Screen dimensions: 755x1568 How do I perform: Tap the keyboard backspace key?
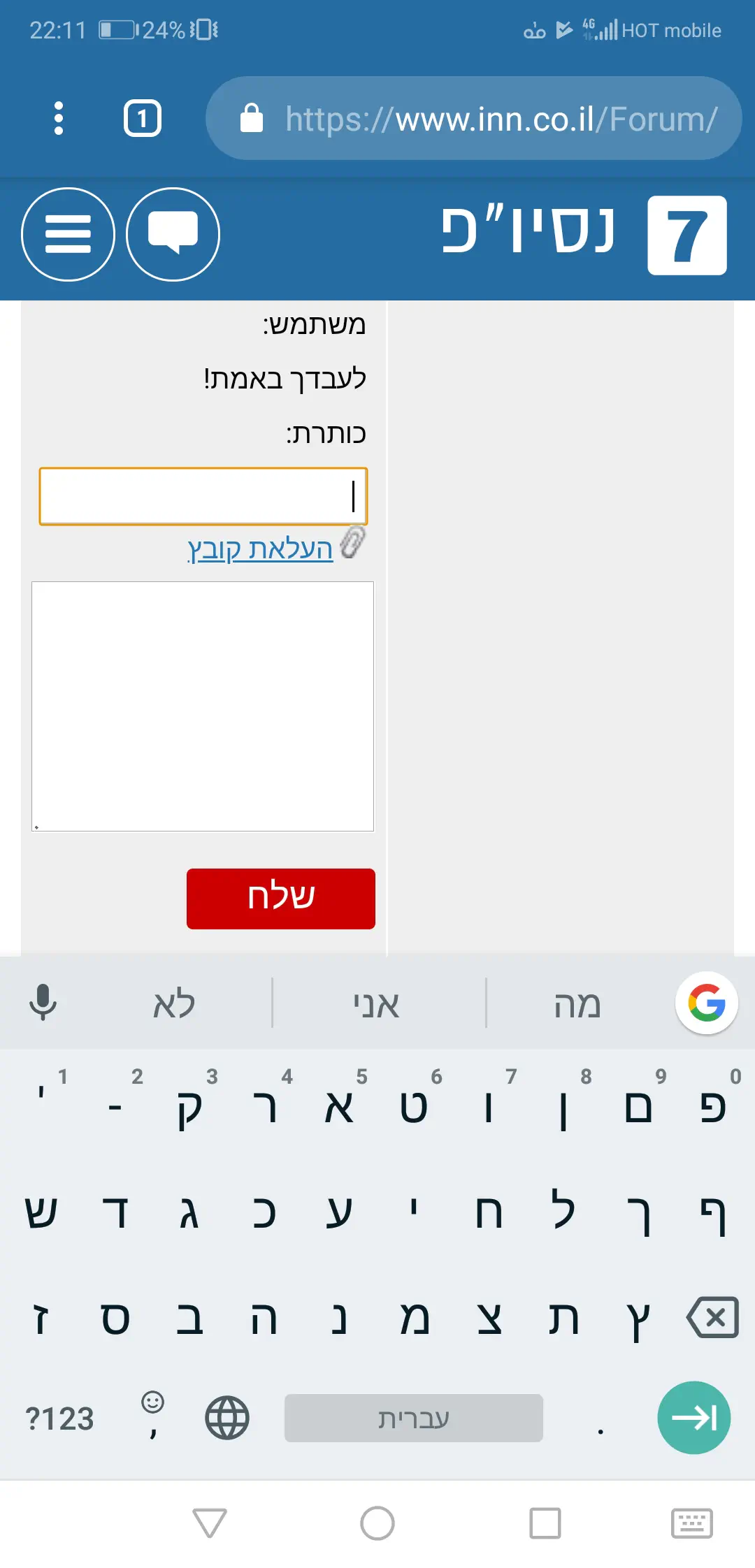(712, 1318)
